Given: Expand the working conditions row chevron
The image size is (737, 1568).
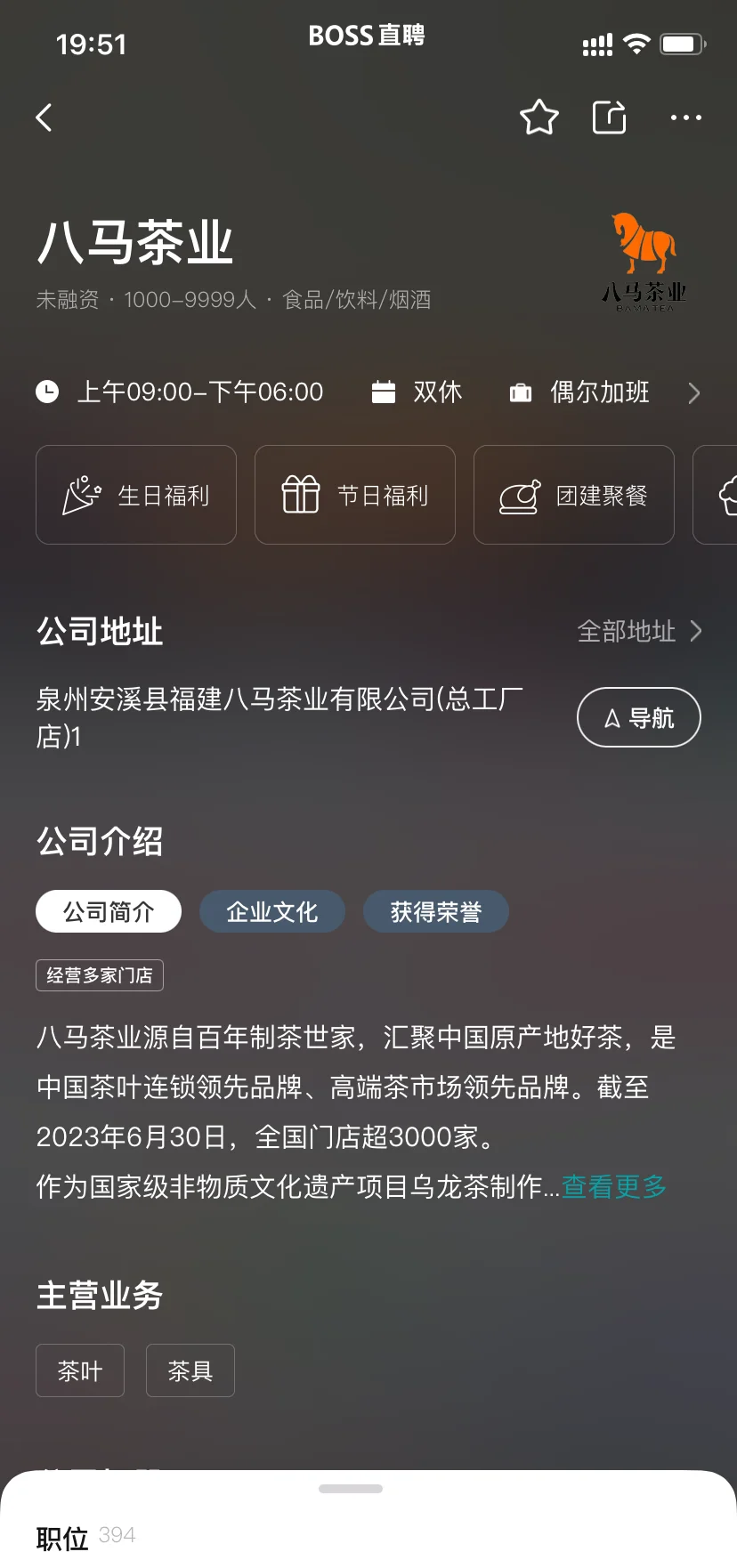Looking at the screenshot, I should pyautogui.click(x=693, y=392).
